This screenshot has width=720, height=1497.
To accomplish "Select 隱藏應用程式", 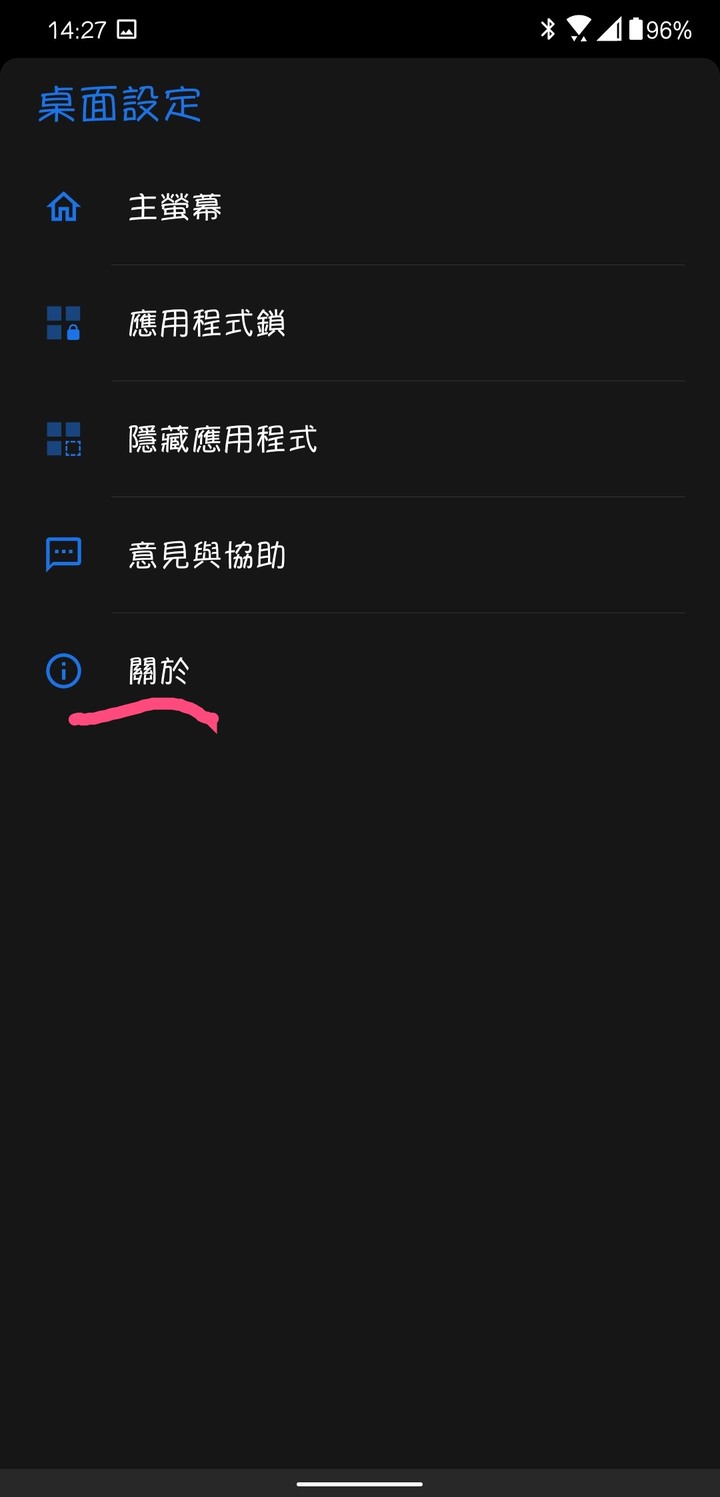I will (360, 439).
